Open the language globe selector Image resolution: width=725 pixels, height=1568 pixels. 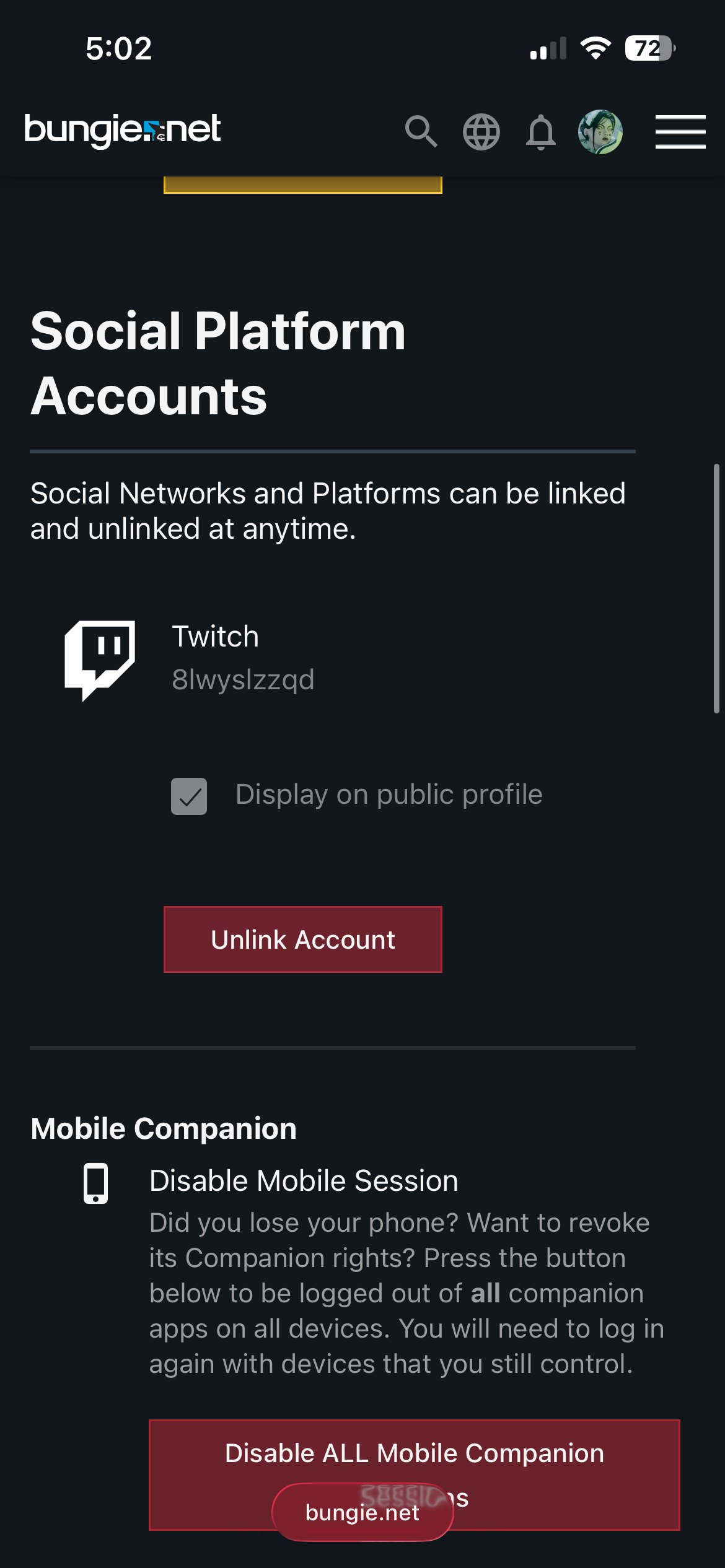pyautogui.click(x=481, y=132)
